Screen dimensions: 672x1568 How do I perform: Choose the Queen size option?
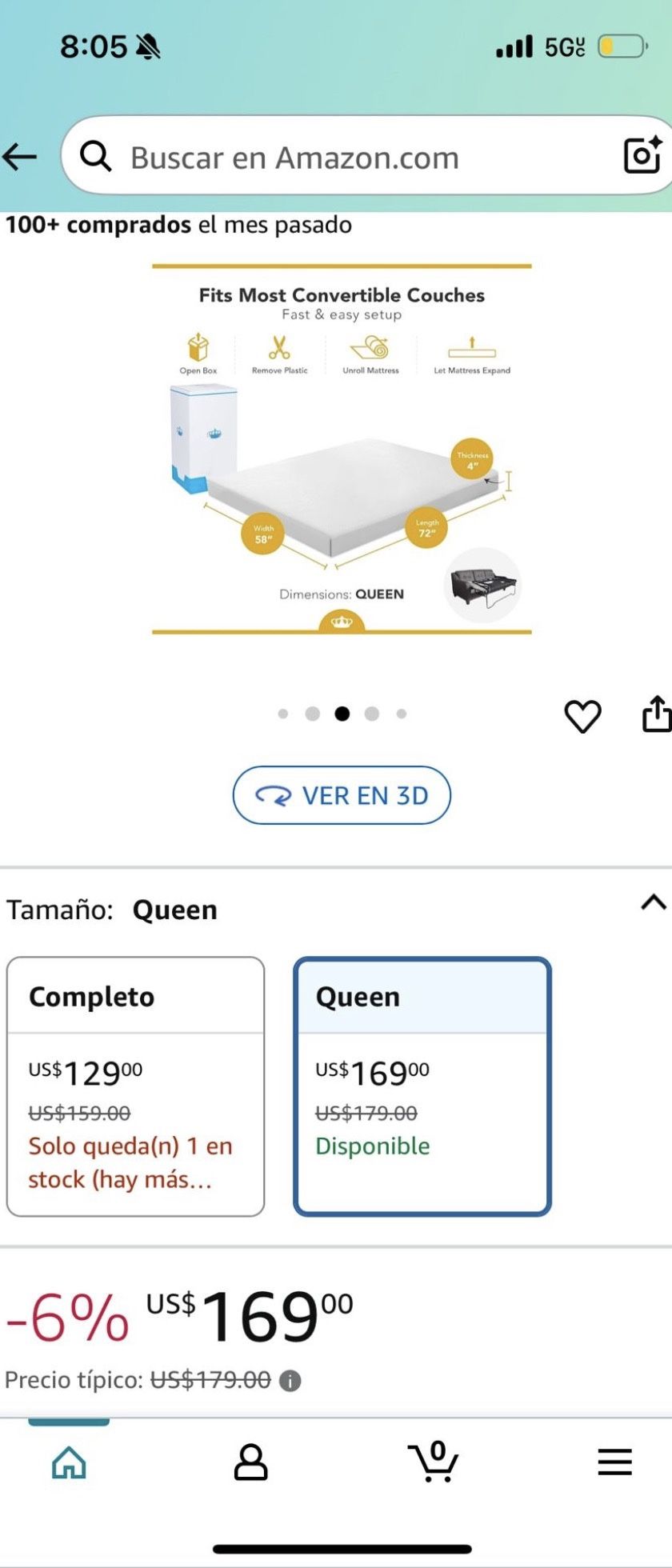[x=422, y=1086]
